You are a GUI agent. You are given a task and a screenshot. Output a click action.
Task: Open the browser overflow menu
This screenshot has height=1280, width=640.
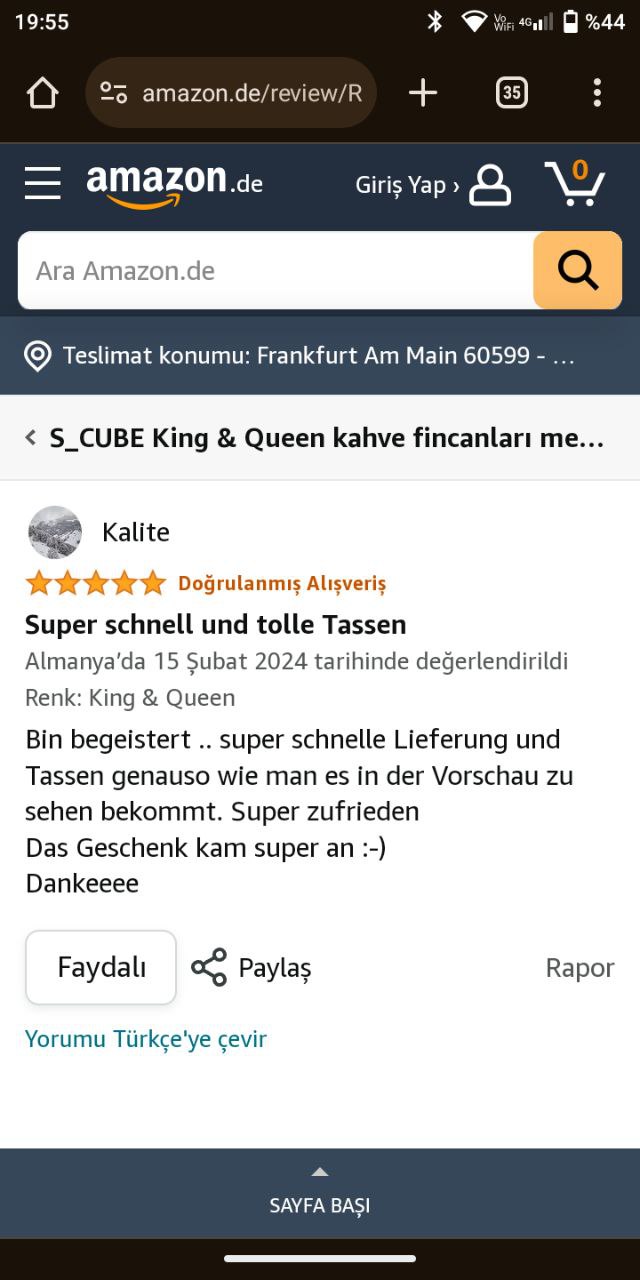(x=597, y=93)
